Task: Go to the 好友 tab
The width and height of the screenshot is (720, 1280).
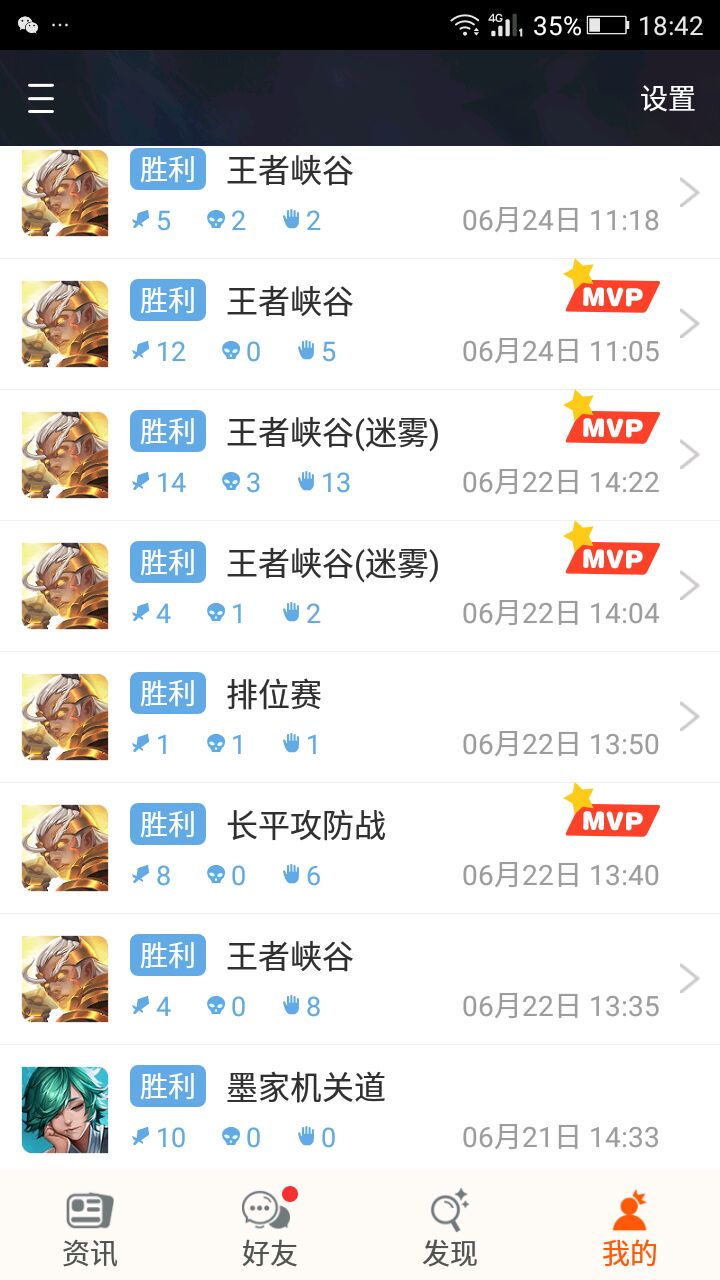Action: tap(269, 1228)
